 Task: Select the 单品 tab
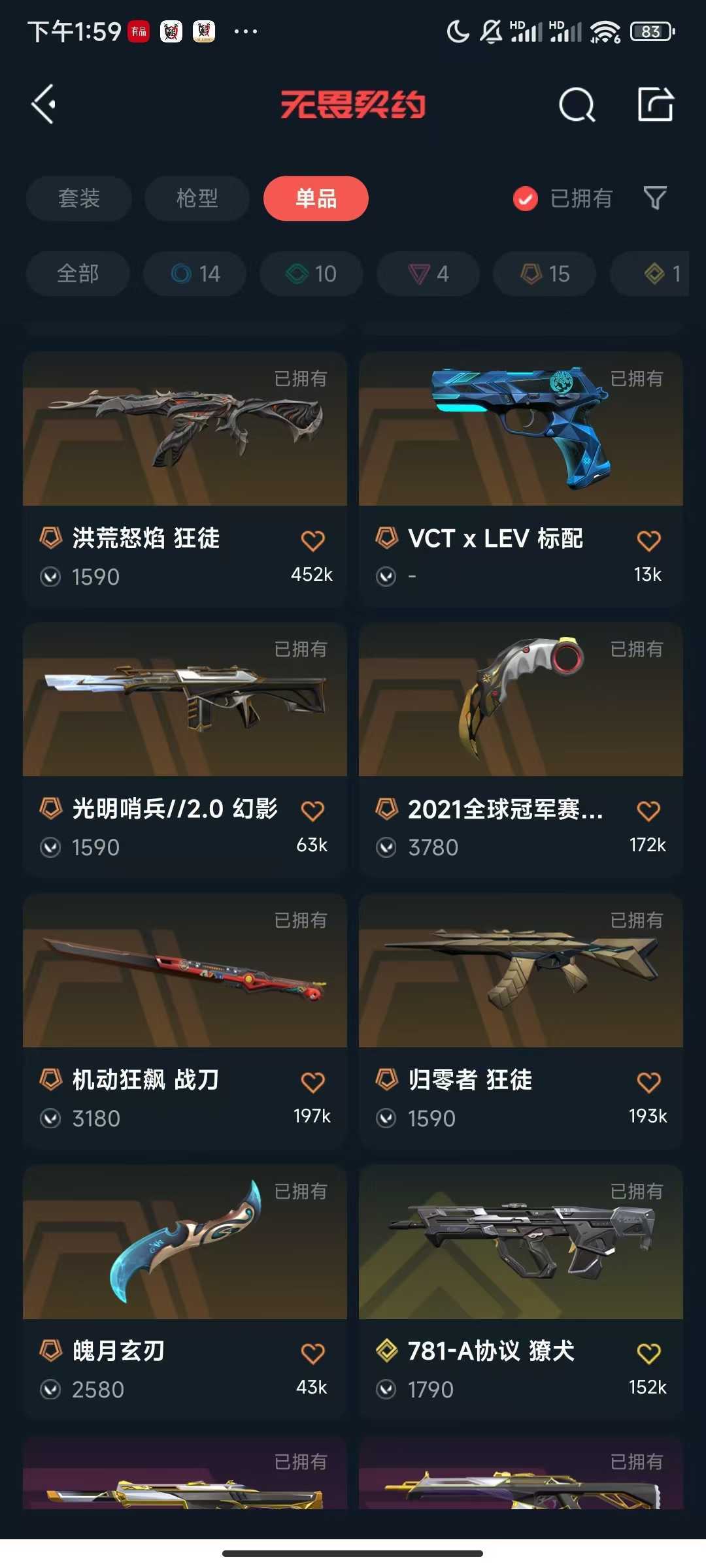(316, 198)
